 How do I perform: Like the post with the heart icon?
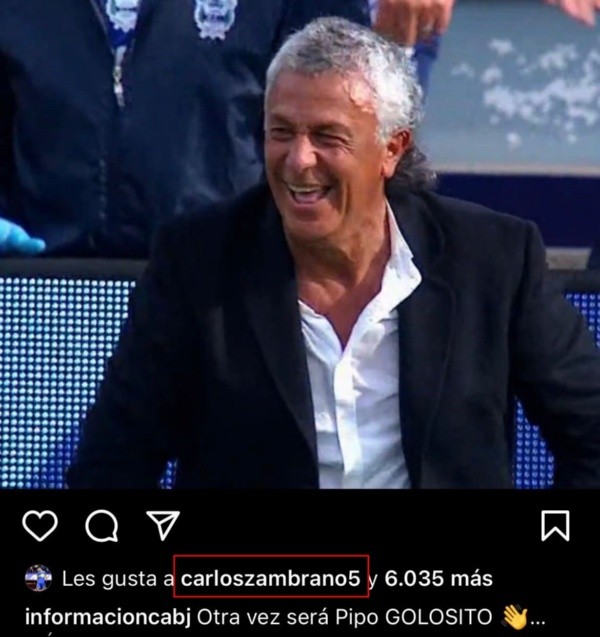(x=40, y=525)
